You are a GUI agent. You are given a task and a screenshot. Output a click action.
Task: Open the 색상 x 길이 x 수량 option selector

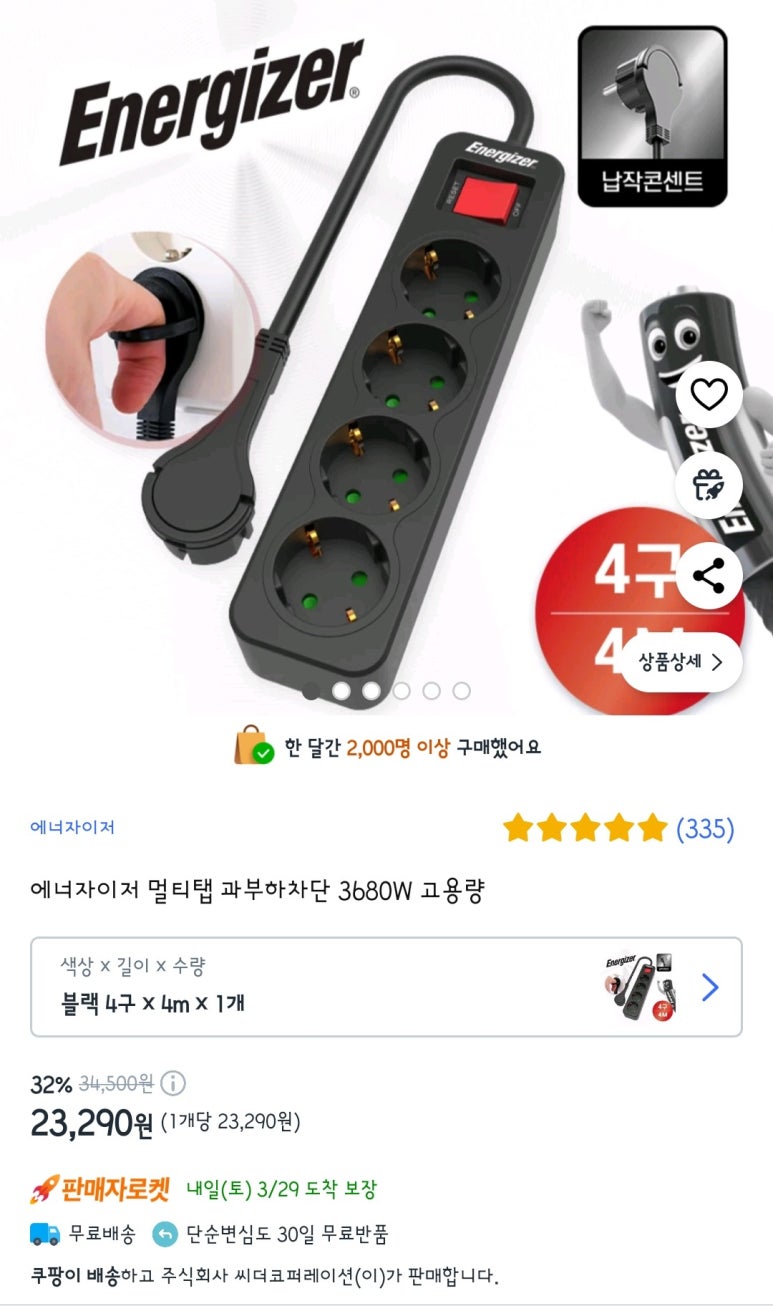(x=386, y=987)
